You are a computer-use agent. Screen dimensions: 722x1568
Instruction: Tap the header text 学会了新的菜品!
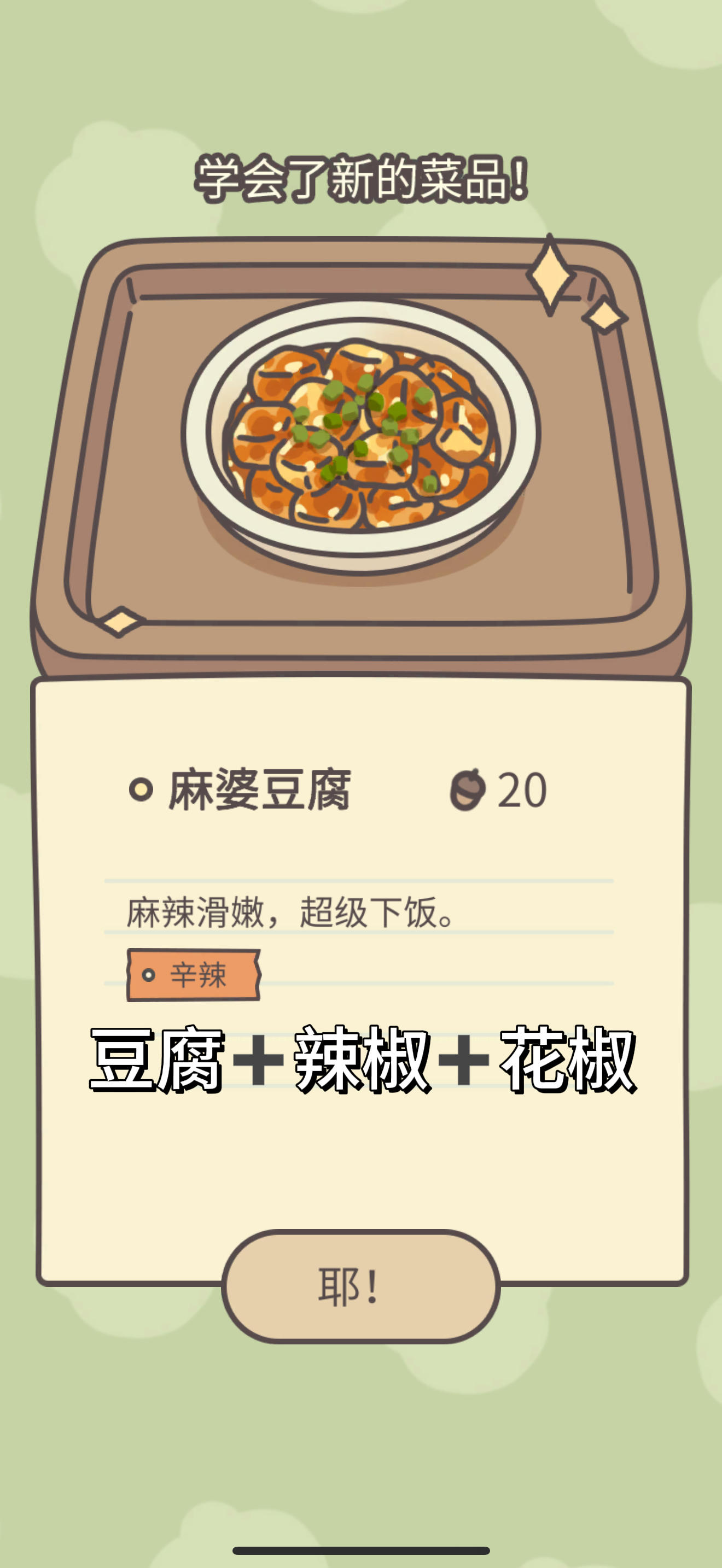click(362, 177)
